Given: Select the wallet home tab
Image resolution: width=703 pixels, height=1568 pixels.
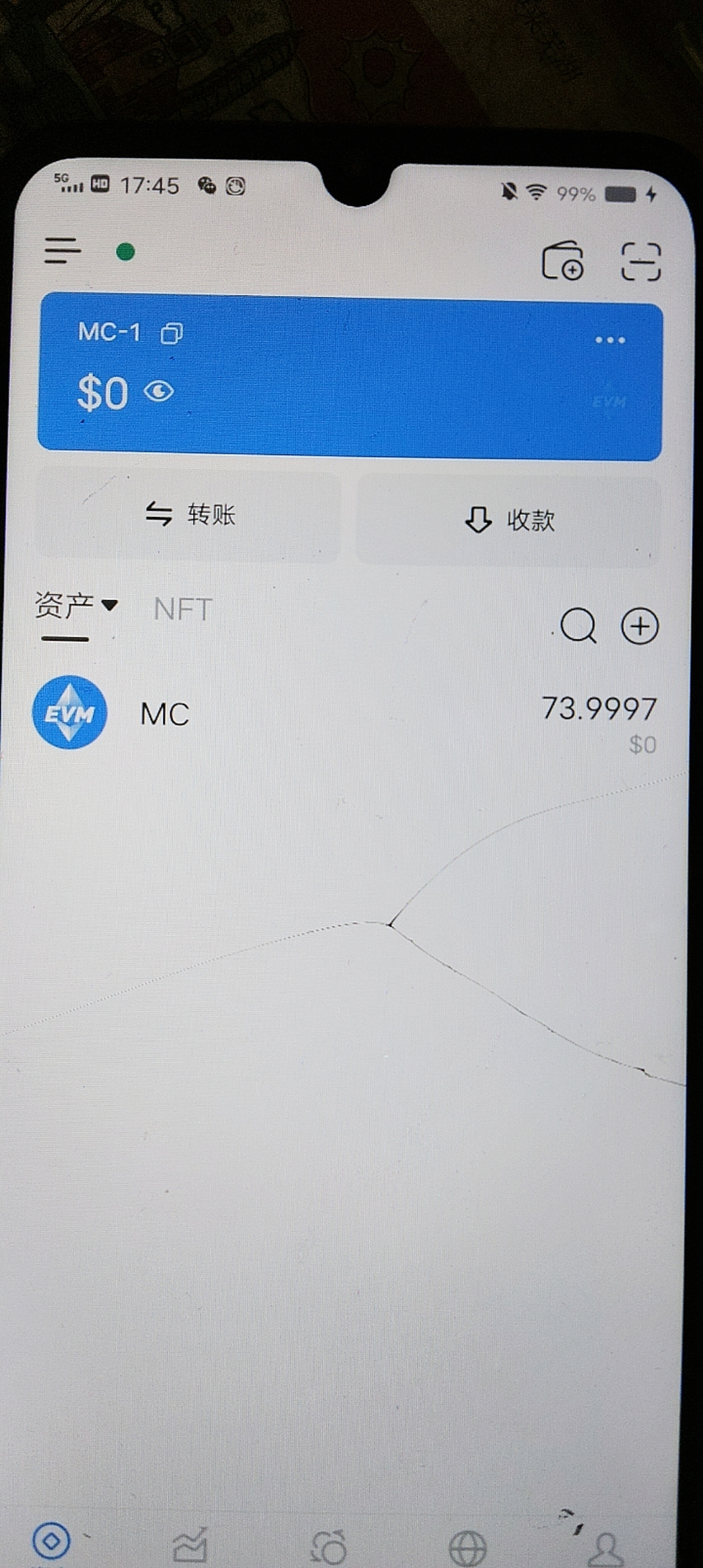Looking at the screenshot, I should tap(51, 1541).
